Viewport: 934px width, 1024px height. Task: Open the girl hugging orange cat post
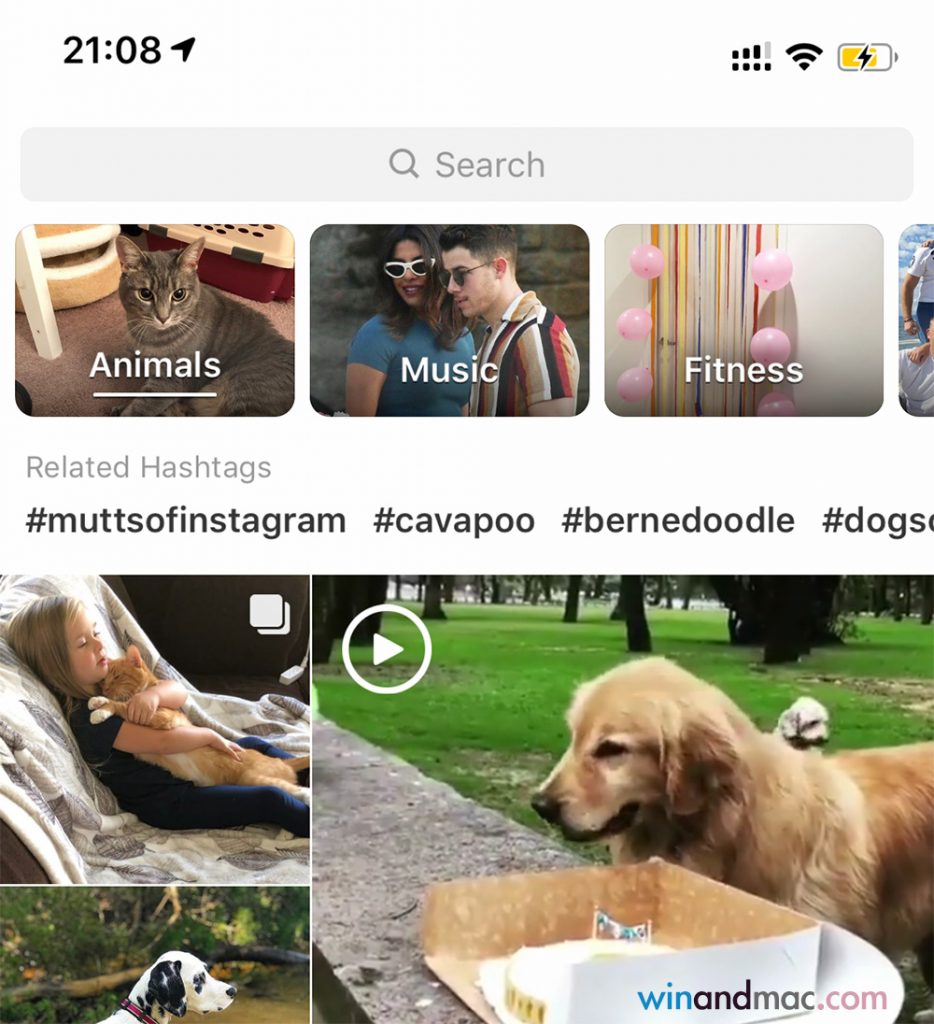pos(154,728)
